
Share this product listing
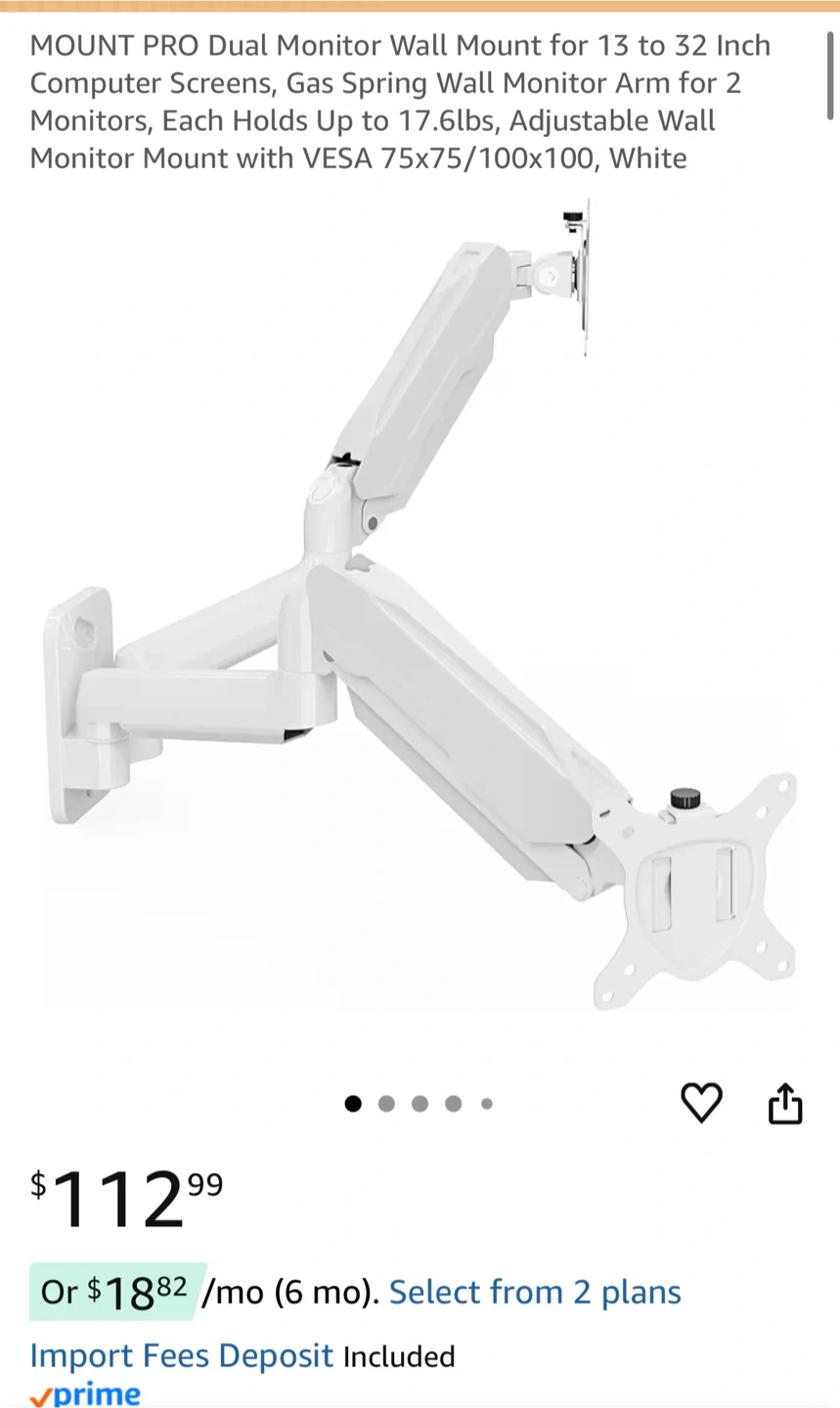(x=784, y=1104)
